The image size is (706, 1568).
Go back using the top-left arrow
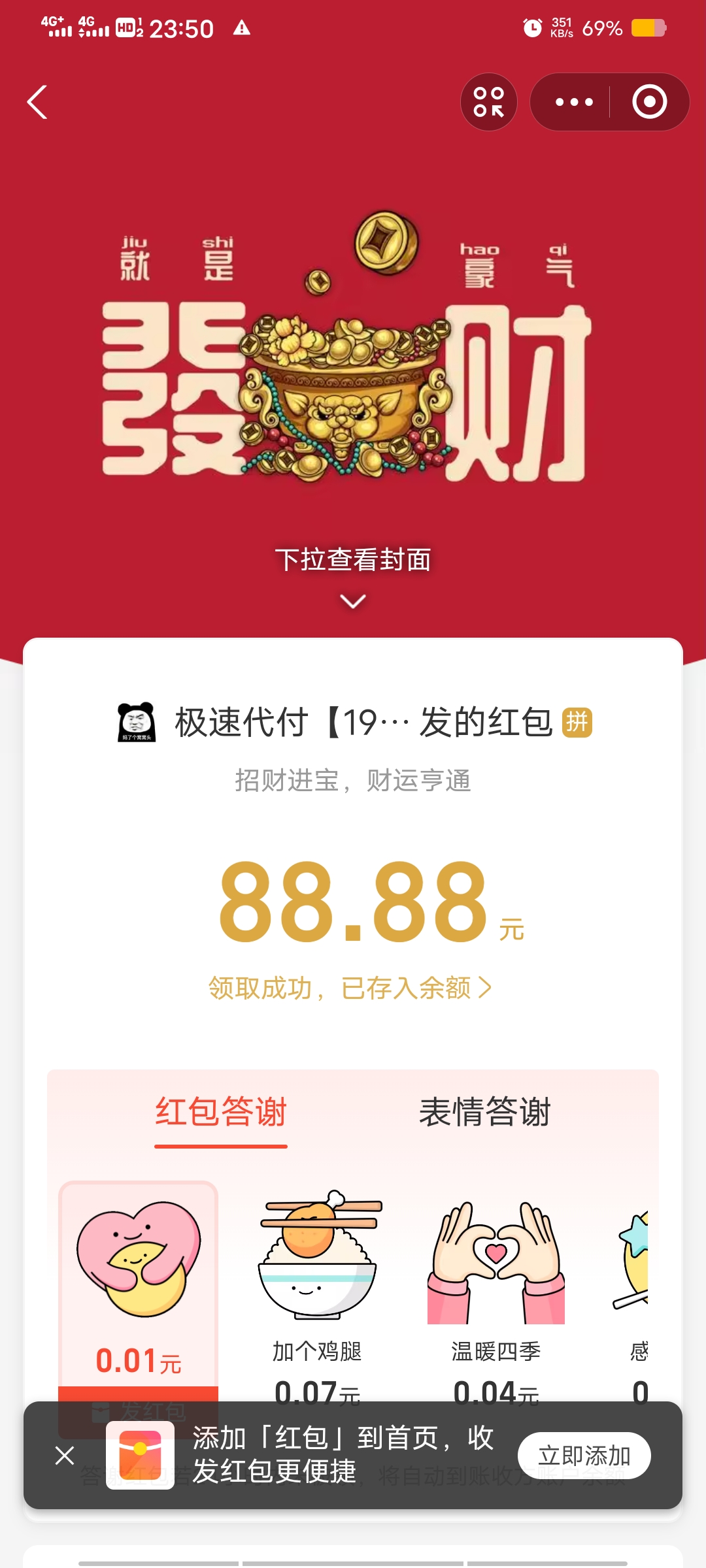[x=37, y=103]
